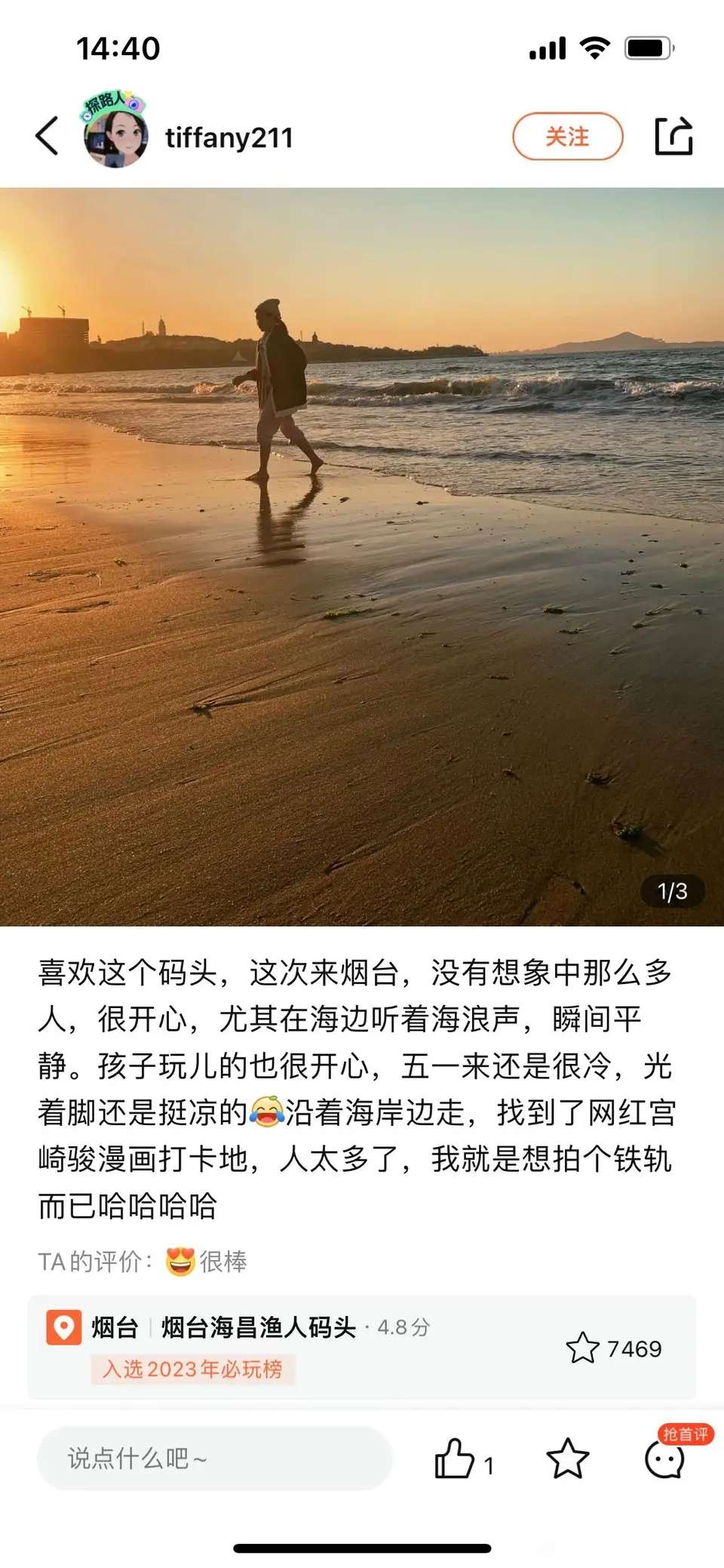Screen dimensions: 724x1568
Task: Bookmark the post with the bottom star
Action: (567, 1458)
